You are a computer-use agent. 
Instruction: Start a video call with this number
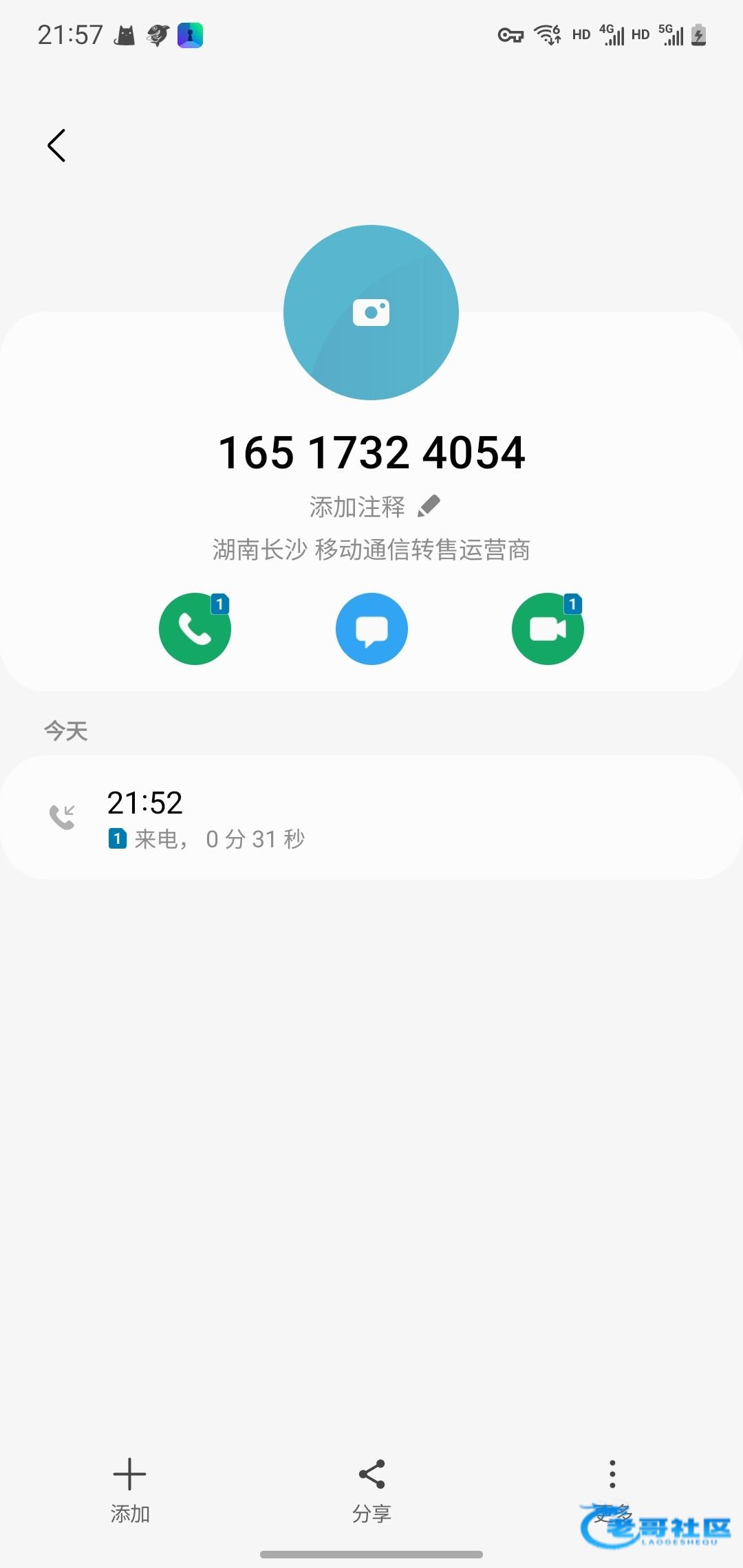(548, 629)
